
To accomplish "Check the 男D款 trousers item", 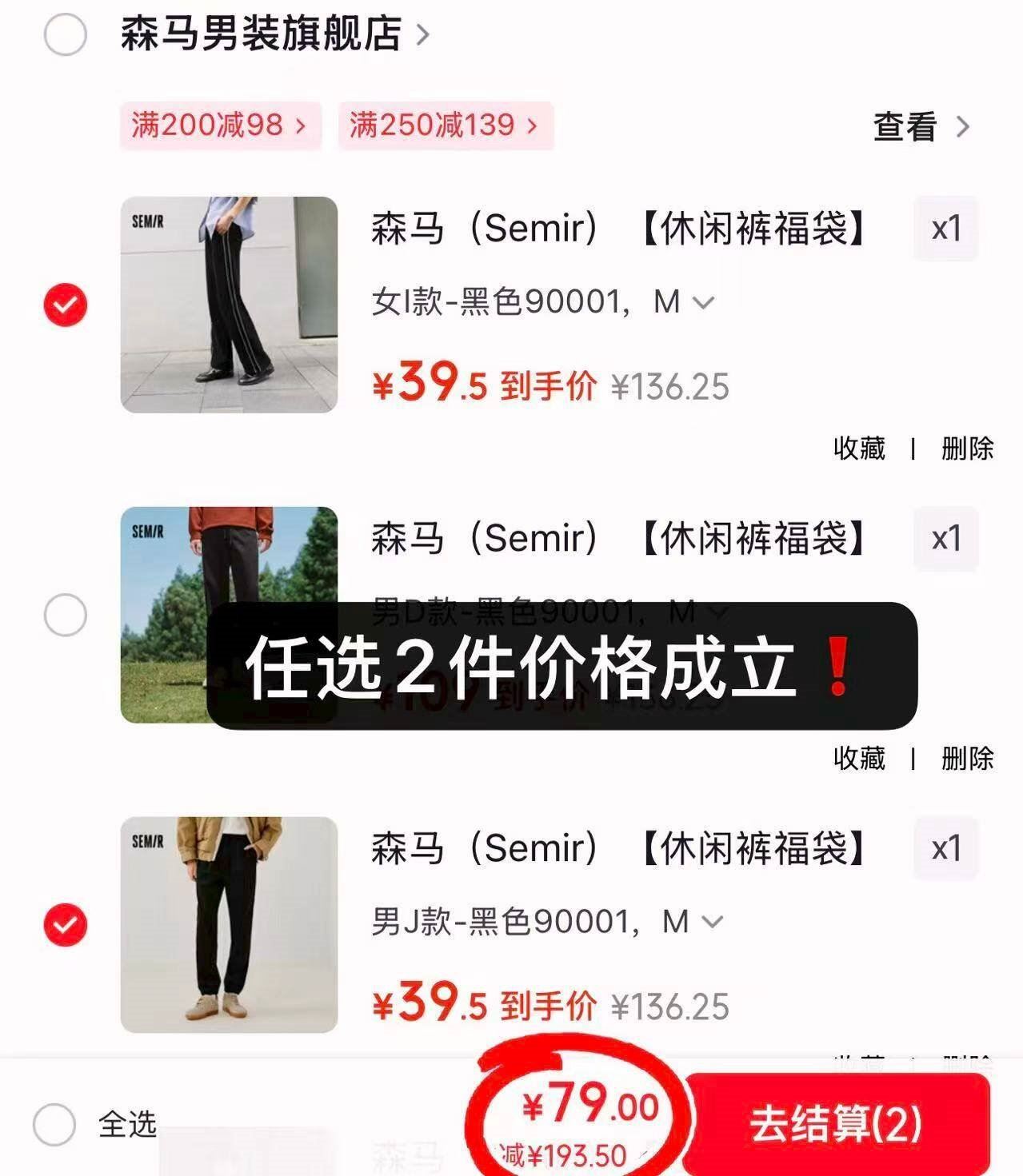I will [x=65, y=615].
